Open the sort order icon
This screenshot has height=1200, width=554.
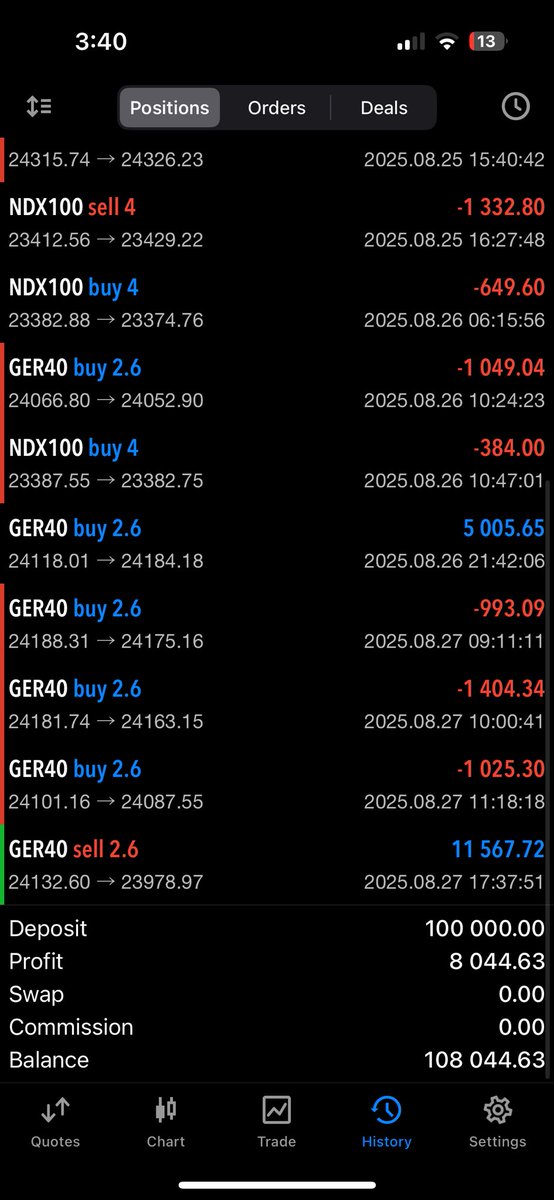(39, 107)
